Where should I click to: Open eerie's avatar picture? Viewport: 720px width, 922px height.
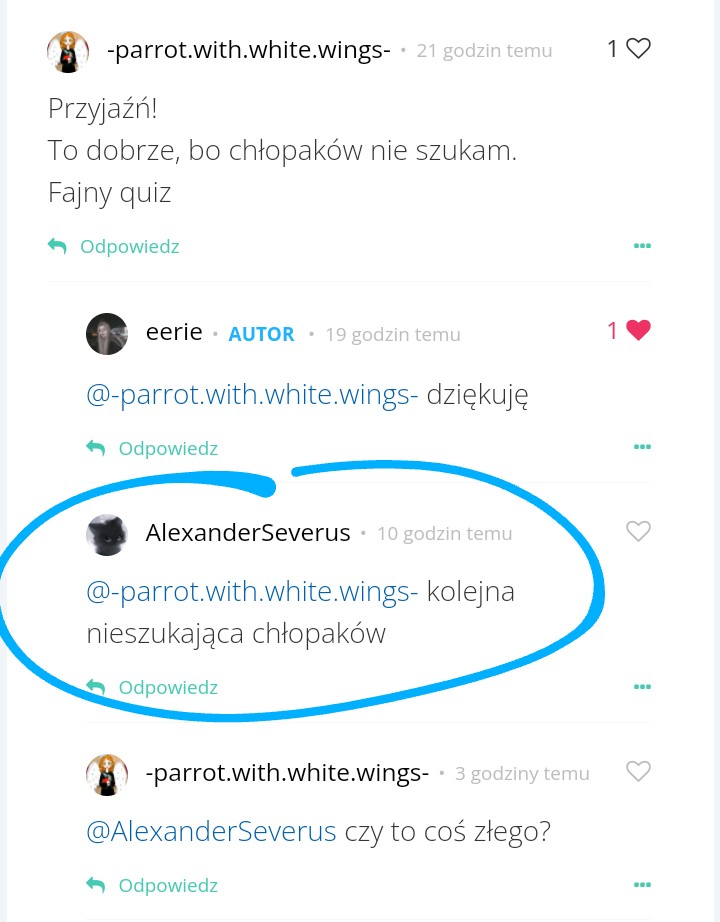point(107,334)
